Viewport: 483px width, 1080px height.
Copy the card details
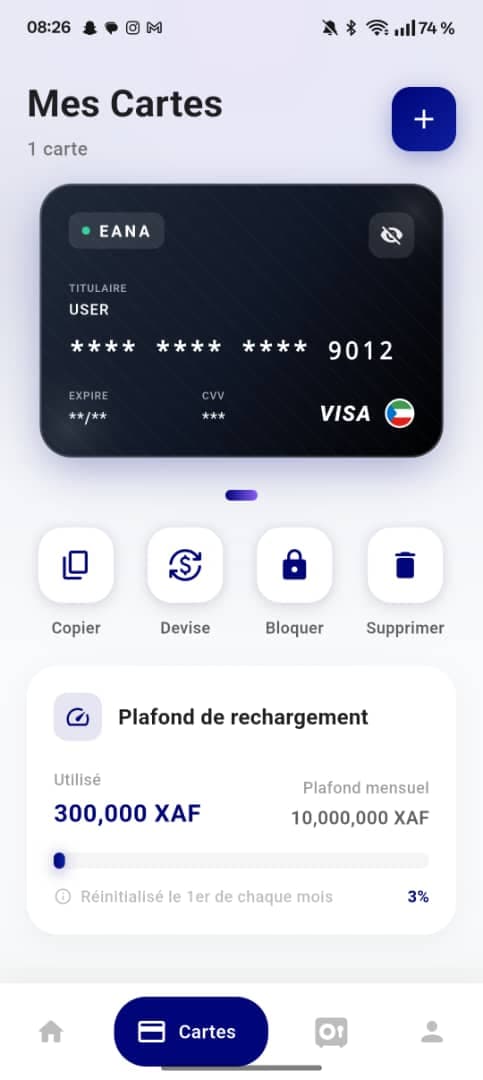click(76, 565)
